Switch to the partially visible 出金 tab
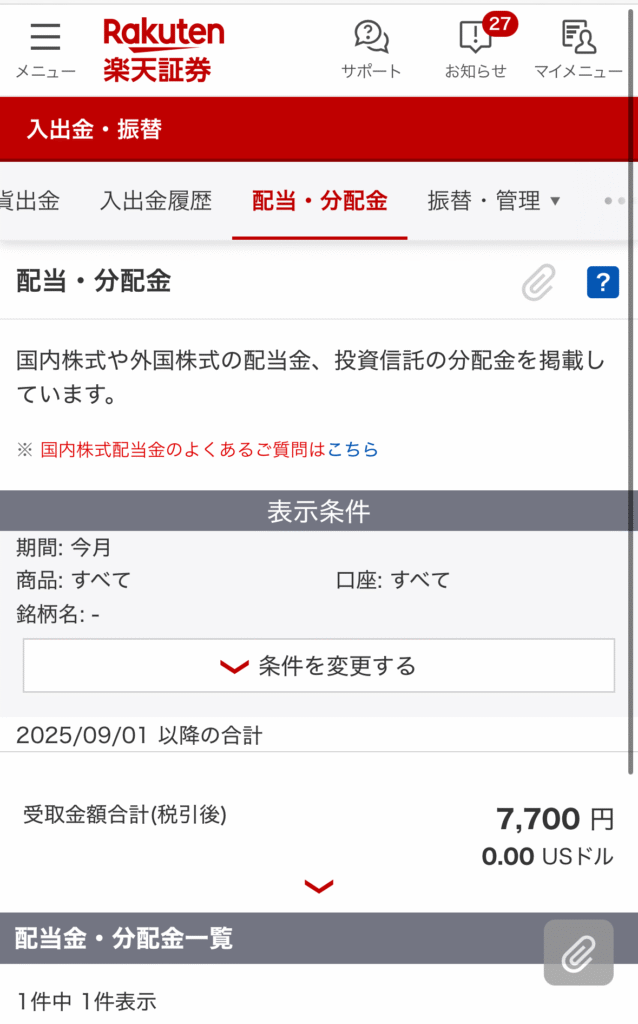Viewport: 638px width, 1024px height. point(30,201)
